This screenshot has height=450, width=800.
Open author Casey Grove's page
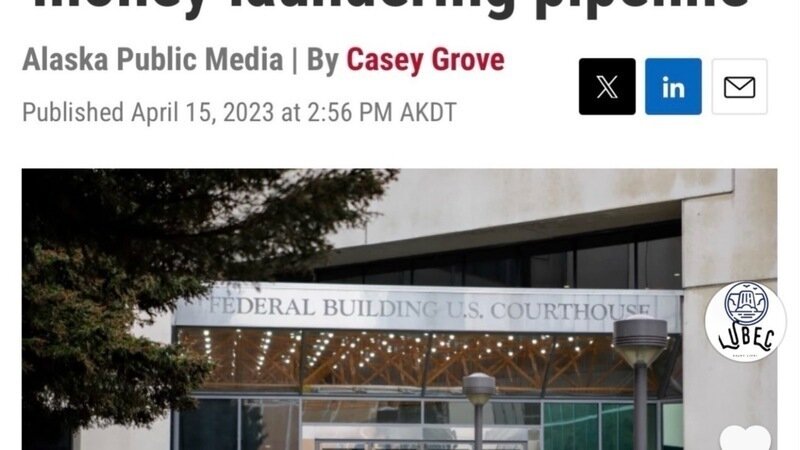click(425, 60)
